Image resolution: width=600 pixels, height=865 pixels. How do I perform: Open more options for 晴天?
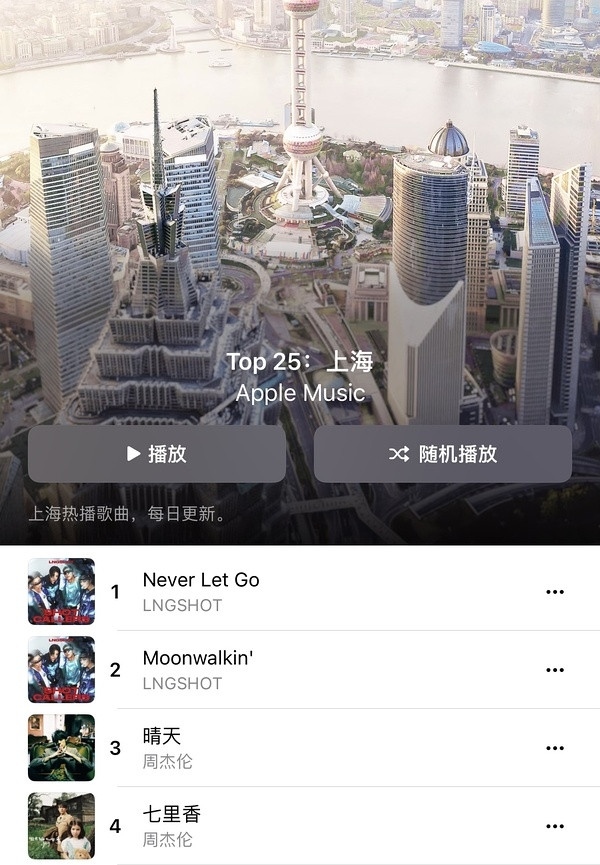[555, 748]
